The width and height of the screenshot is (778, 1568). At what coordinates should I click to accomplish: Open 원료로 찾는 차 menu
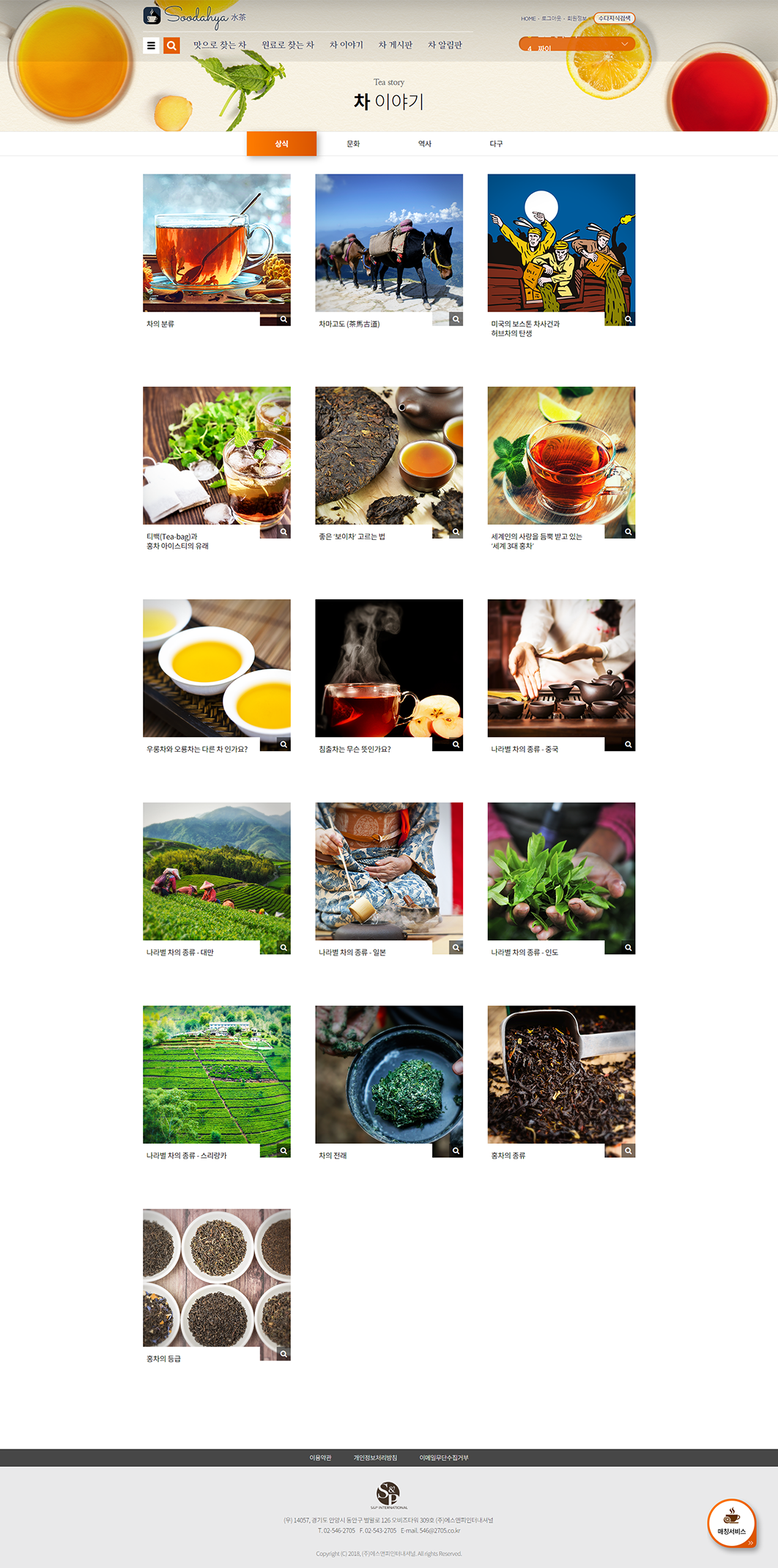coord(288,45)
